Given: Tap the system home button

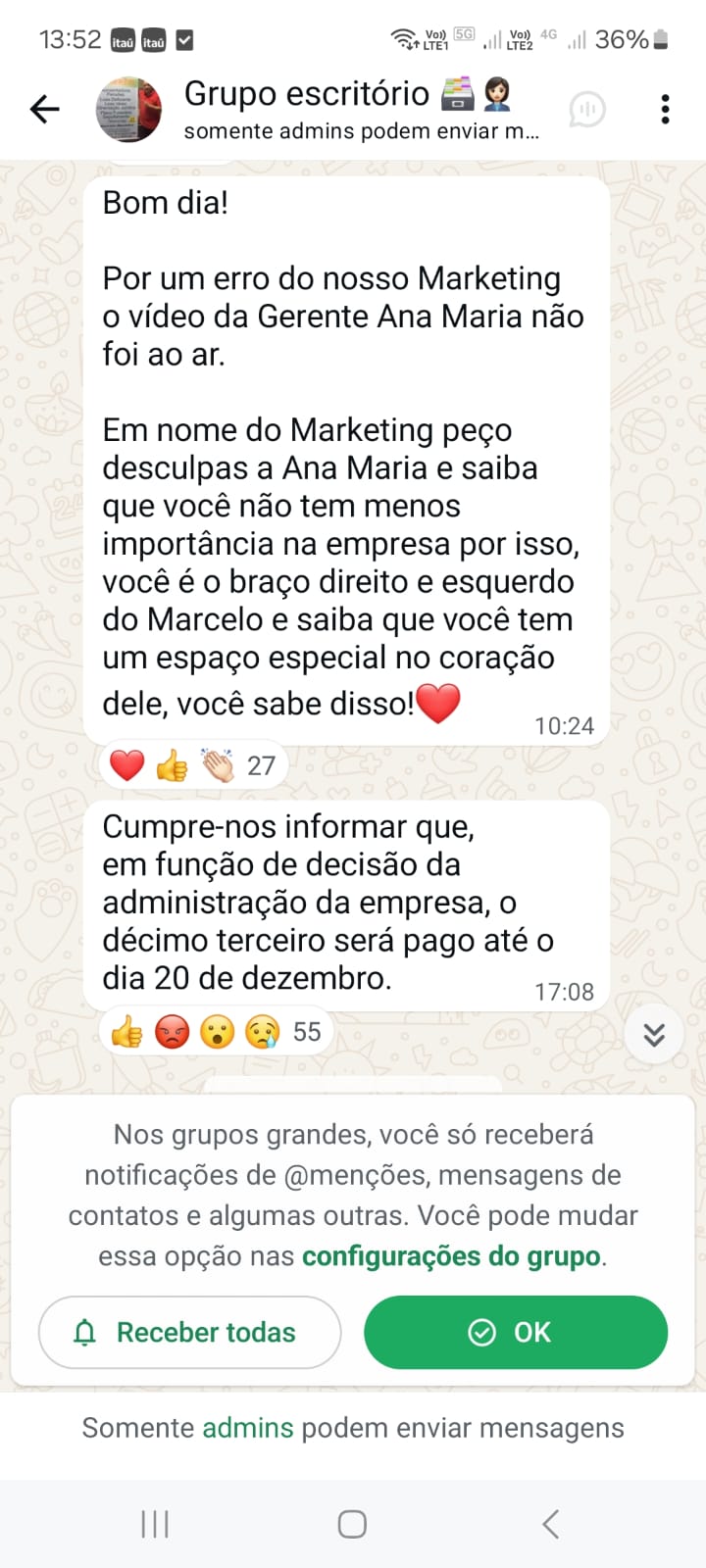Looking at the screenshot, I should (x=352, y=1524).
